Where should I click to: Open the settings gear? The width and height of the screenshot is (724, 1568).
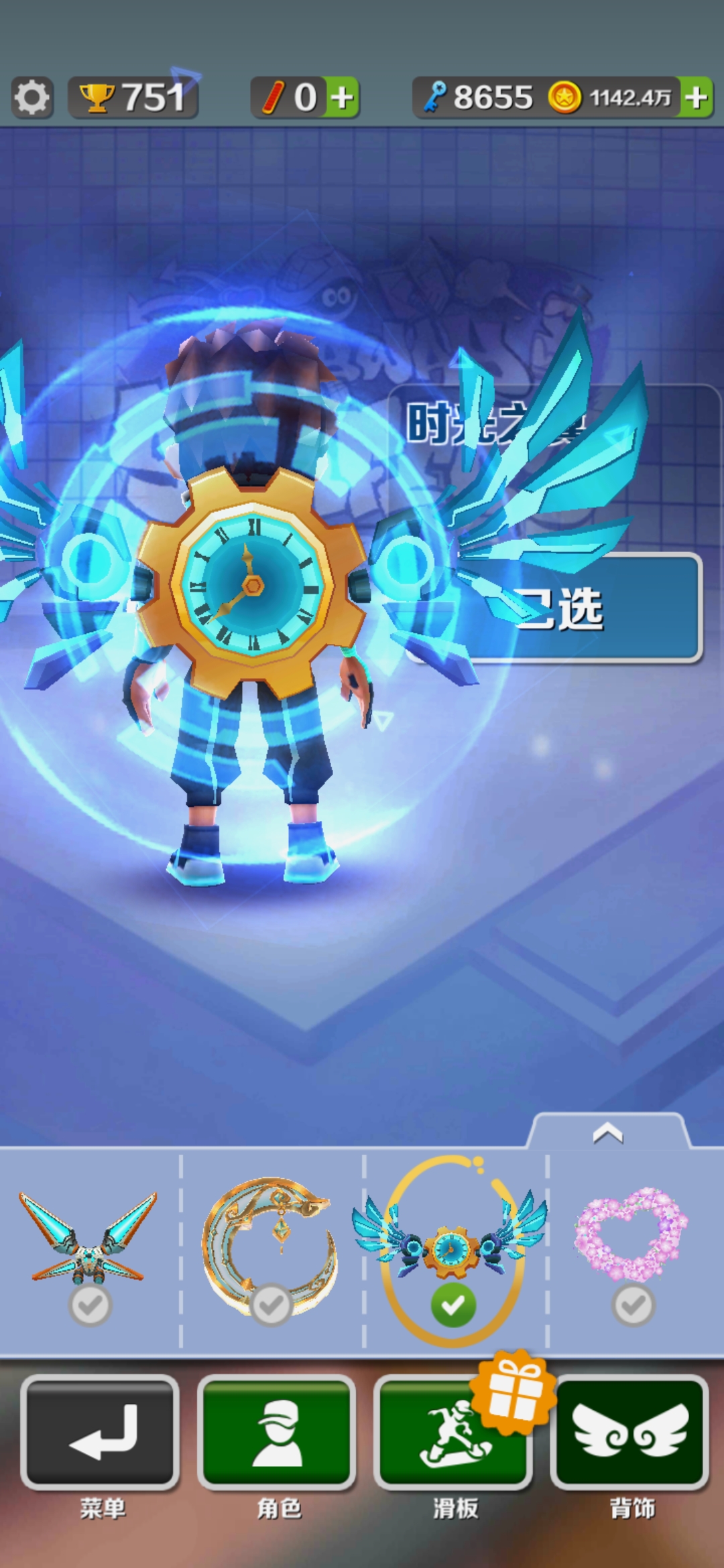[x=32, y=98]
